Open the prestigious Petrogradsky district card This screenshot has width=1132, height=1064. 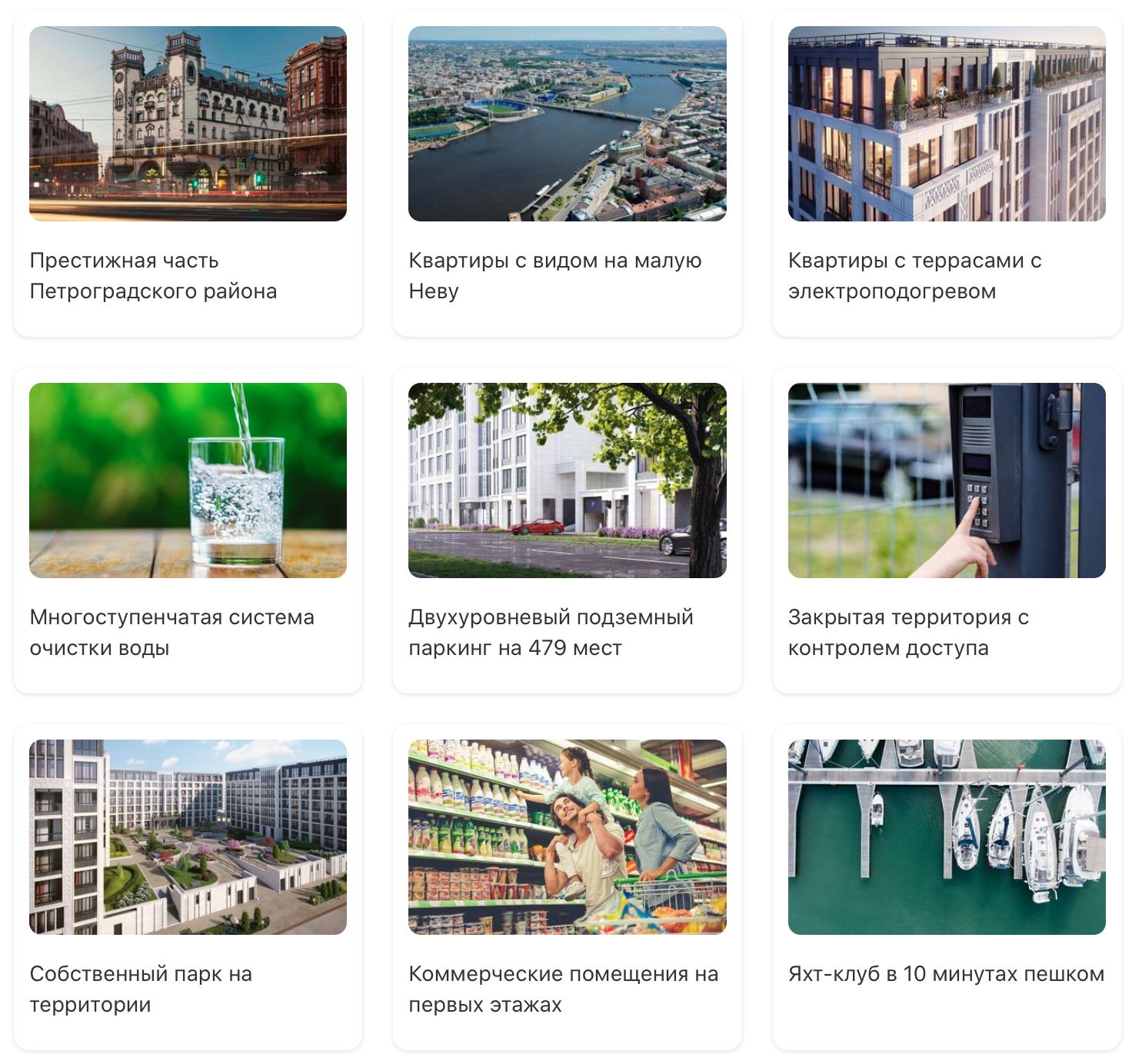[188, 174]
